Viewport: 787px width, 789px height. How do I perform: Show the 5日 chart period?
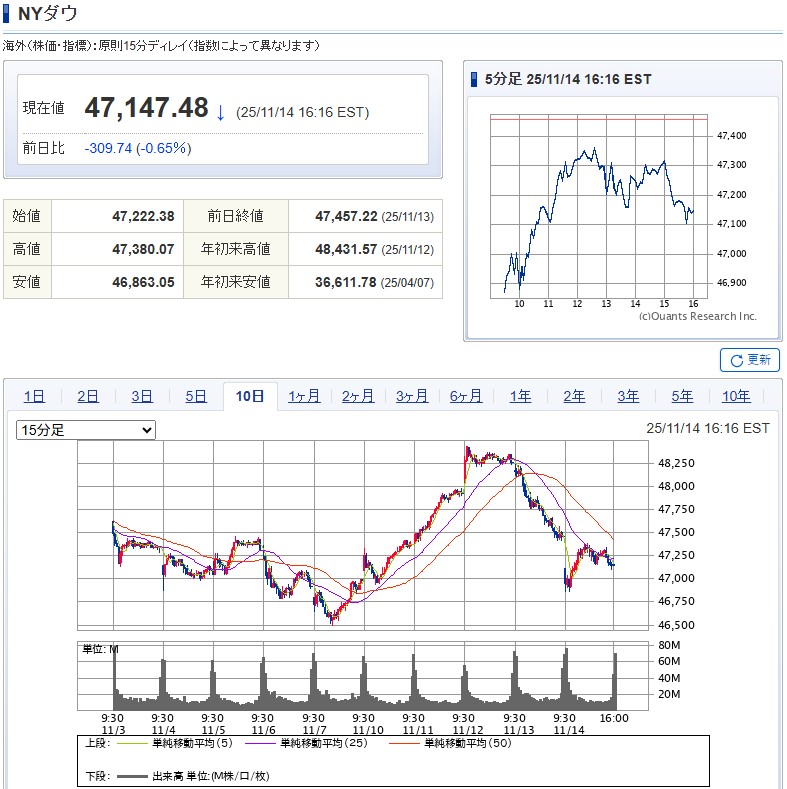tap(196, 396)
